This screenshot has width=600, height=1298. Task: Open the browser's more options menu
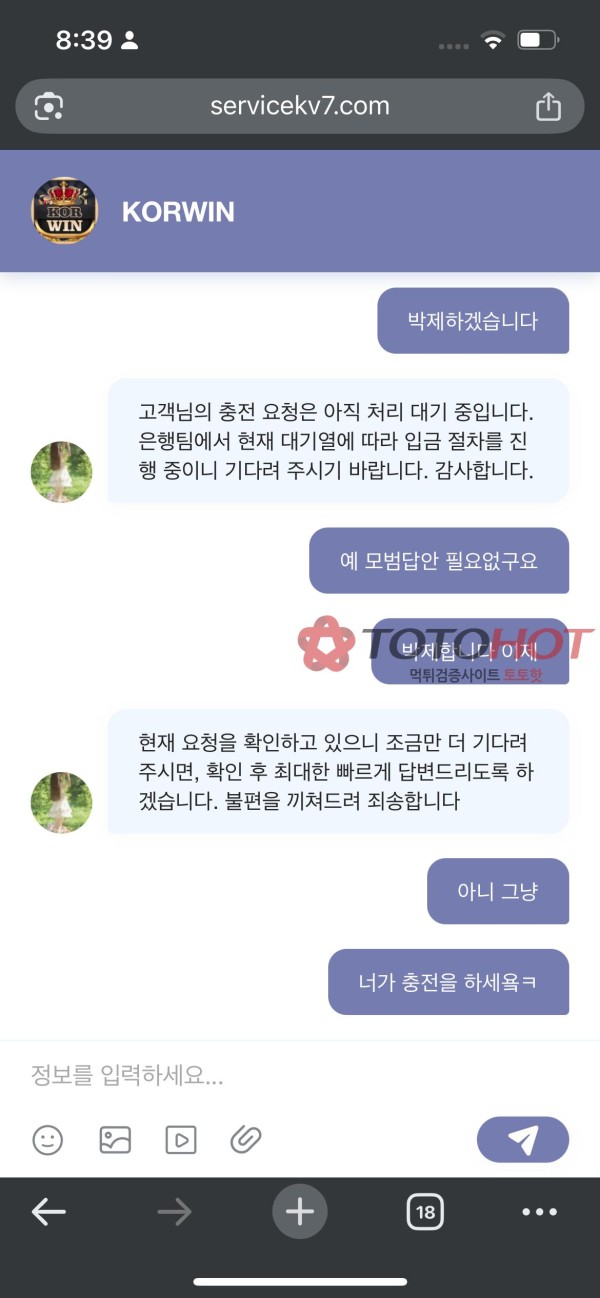click(x=540, y=1212)
